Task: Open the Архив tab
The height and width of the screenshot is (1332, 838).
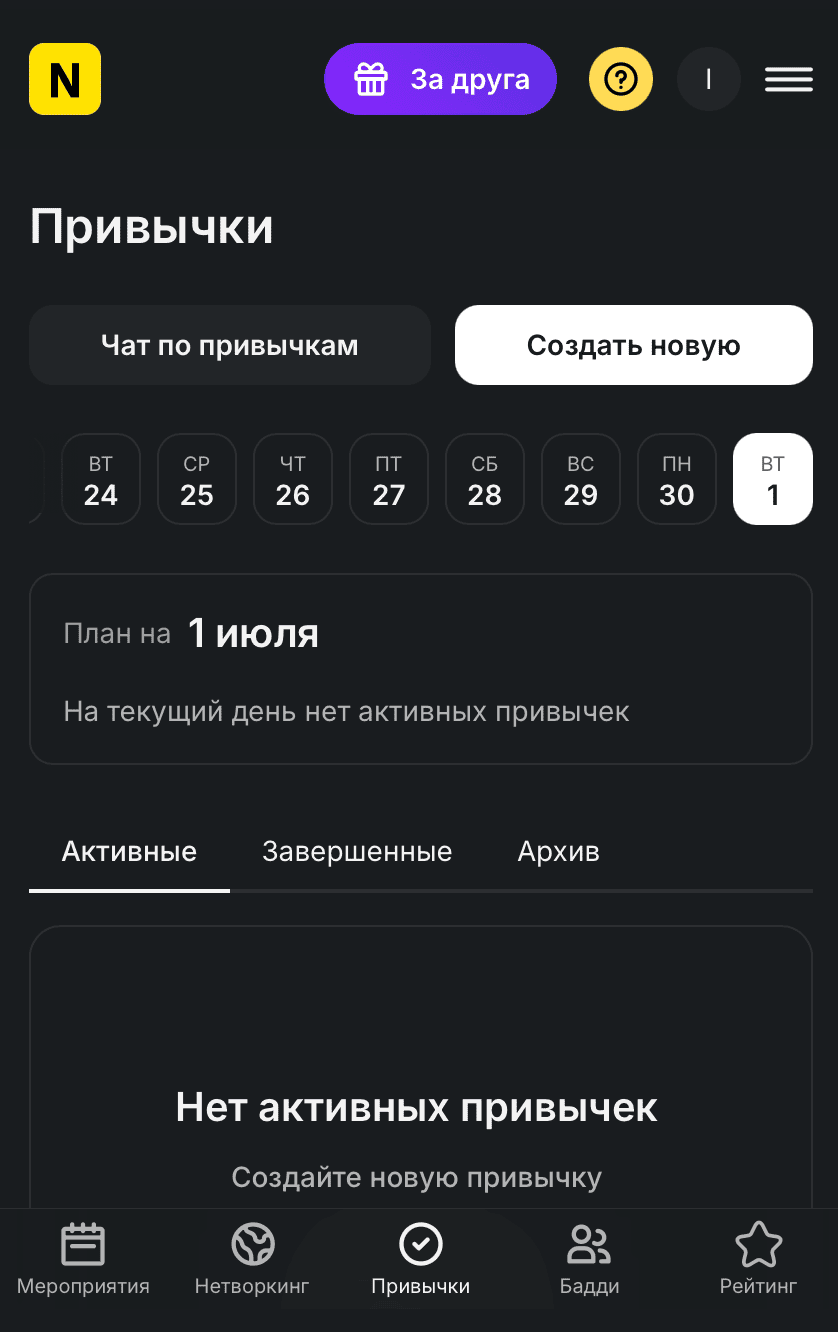Action: tap(558, 851)
